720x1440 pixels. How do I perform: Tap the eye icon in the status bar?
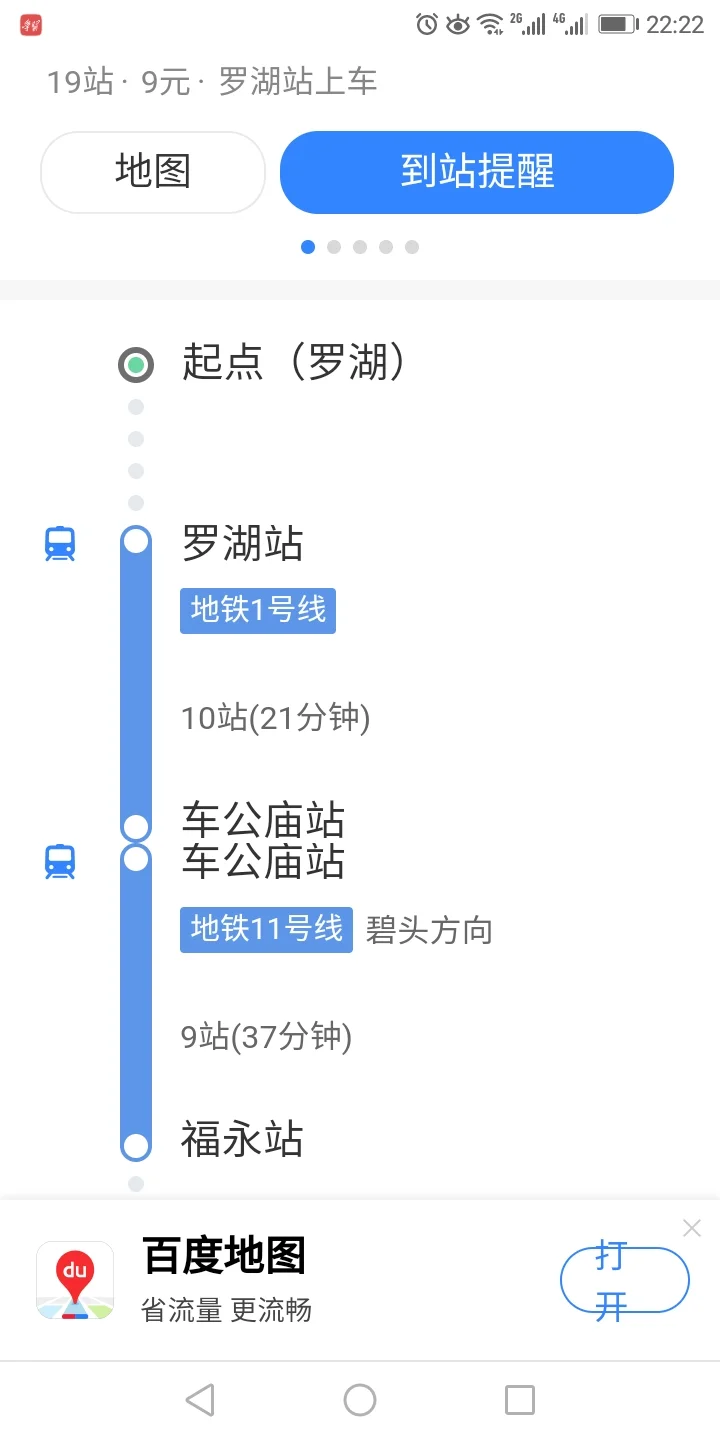(457, 23)
